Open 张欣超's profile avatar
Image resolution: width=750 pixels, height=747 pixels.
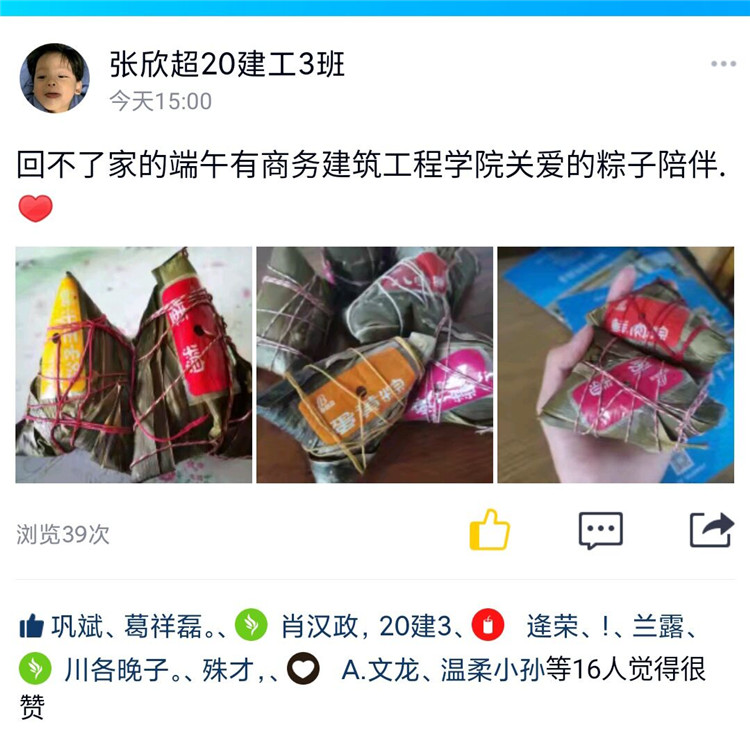54,78
